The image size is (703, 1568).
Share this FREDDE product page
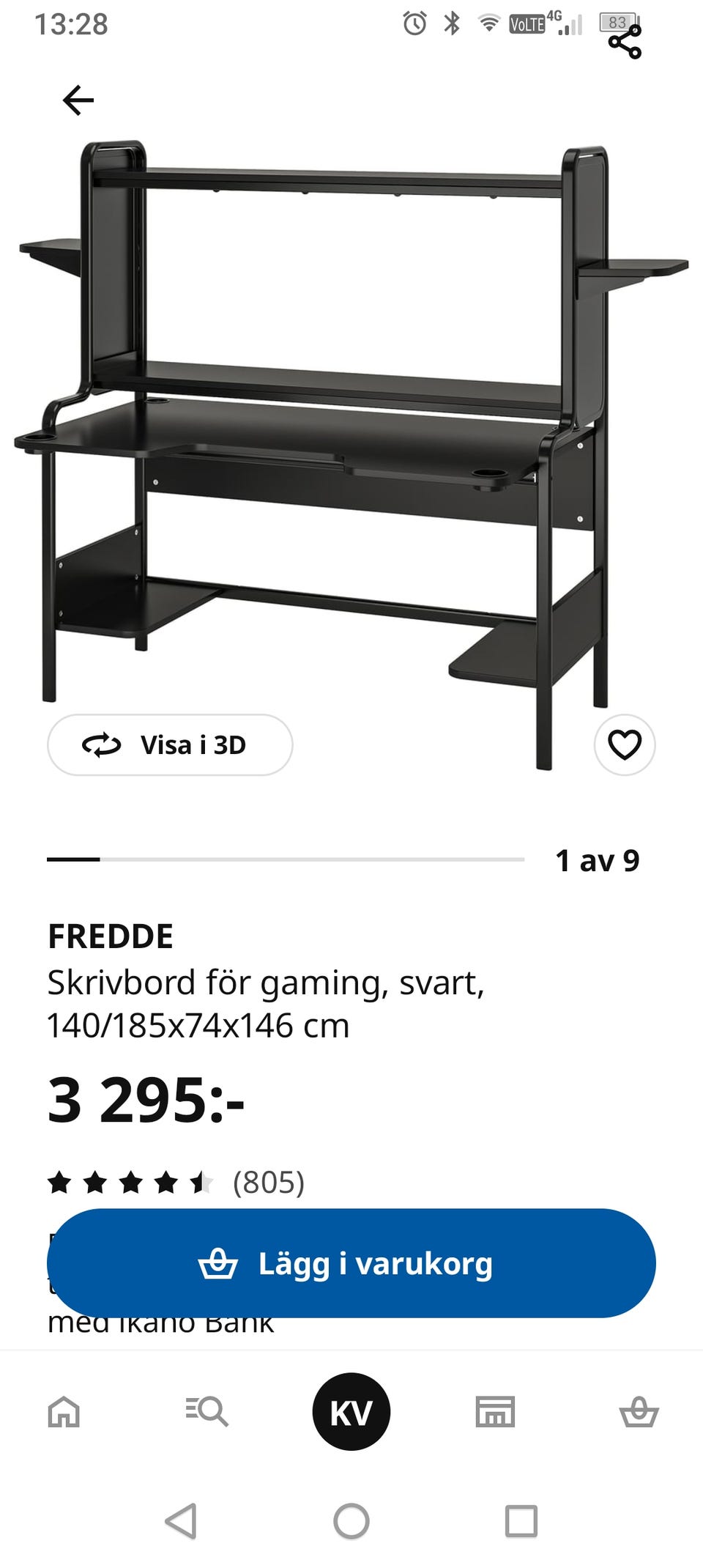[x=625, y=42]
